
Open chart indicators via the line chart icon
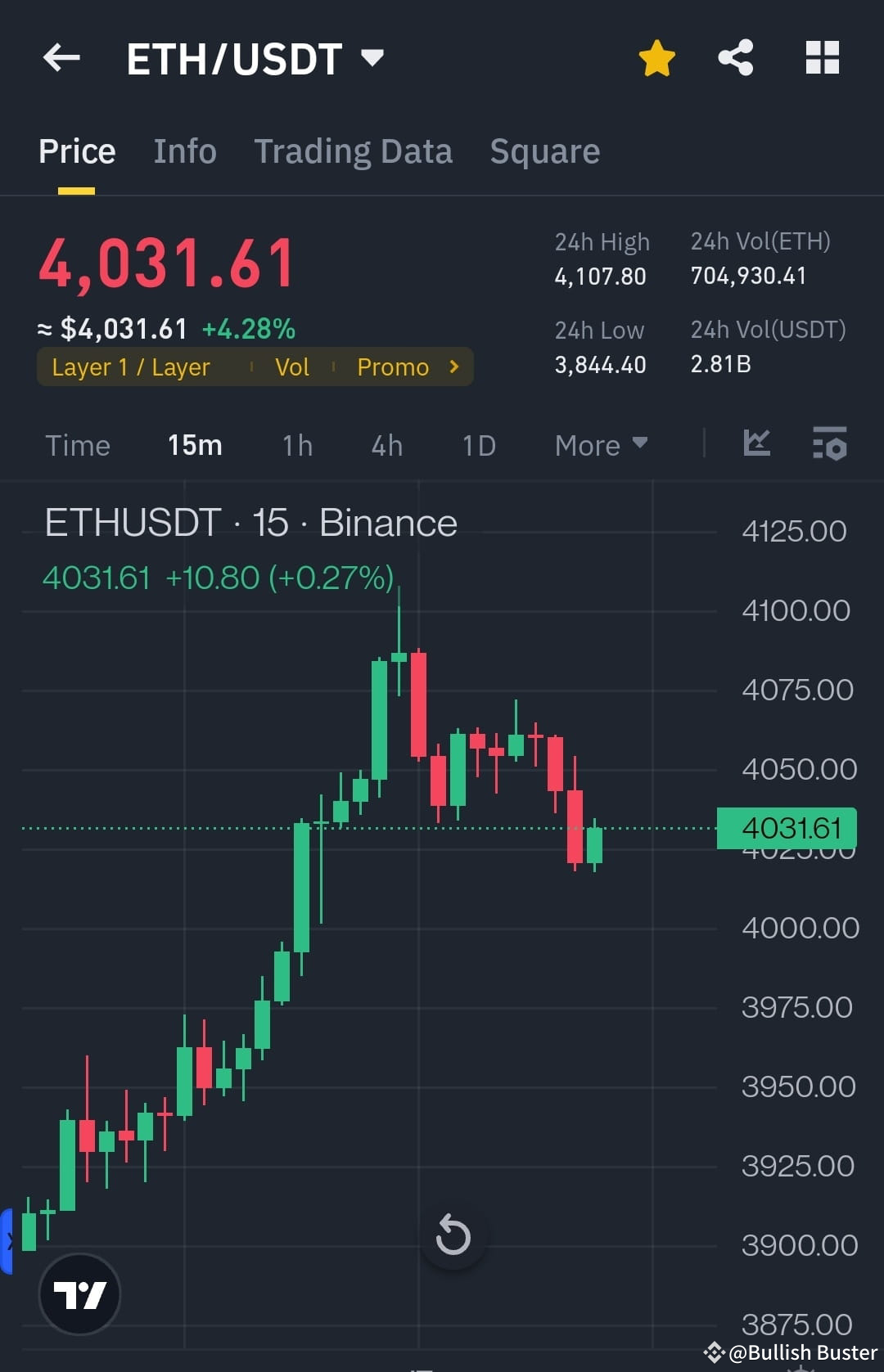pos(755,444)
